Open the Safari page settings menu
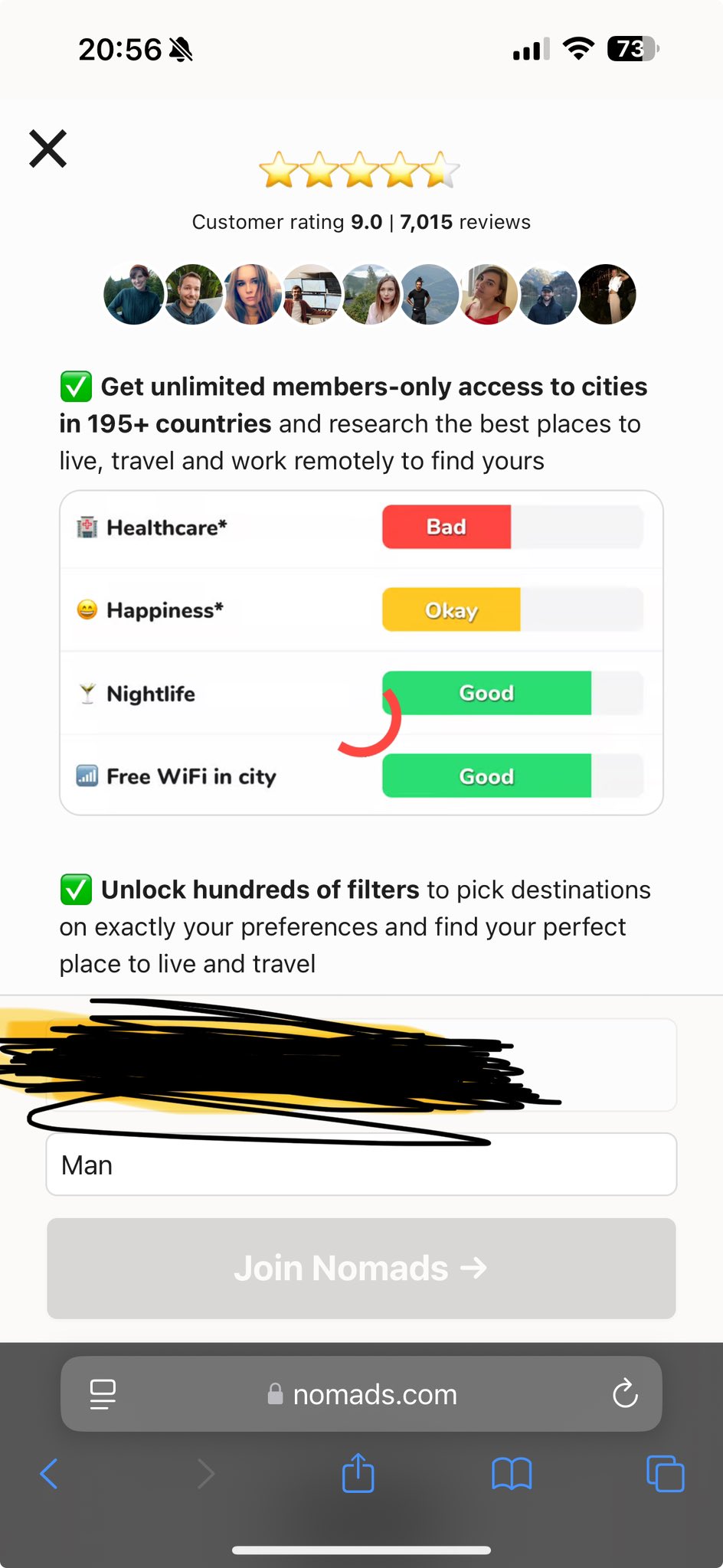This screenshot has width=723, height=1568. [103, 1394]
